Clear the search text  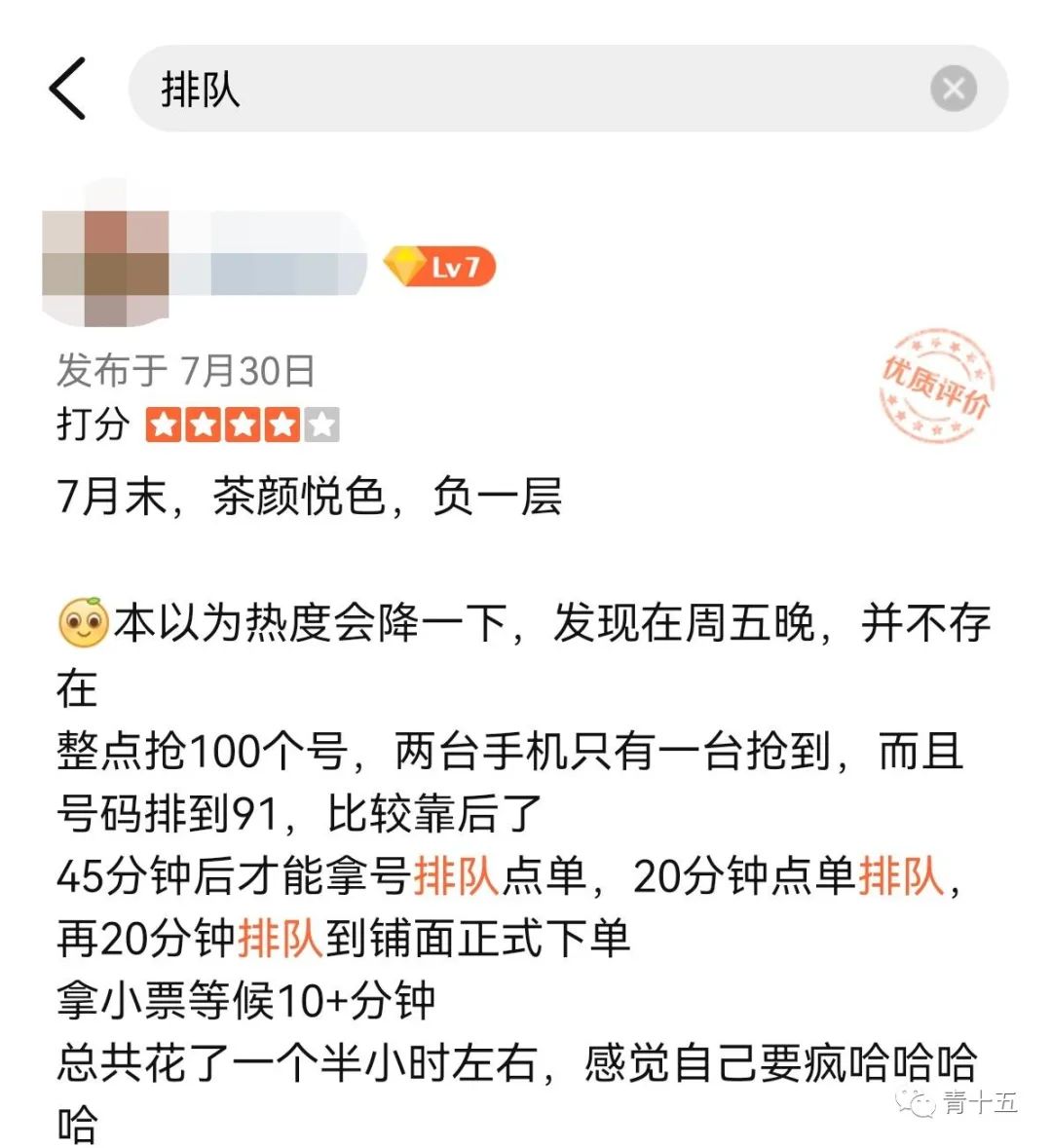[953, 89]
